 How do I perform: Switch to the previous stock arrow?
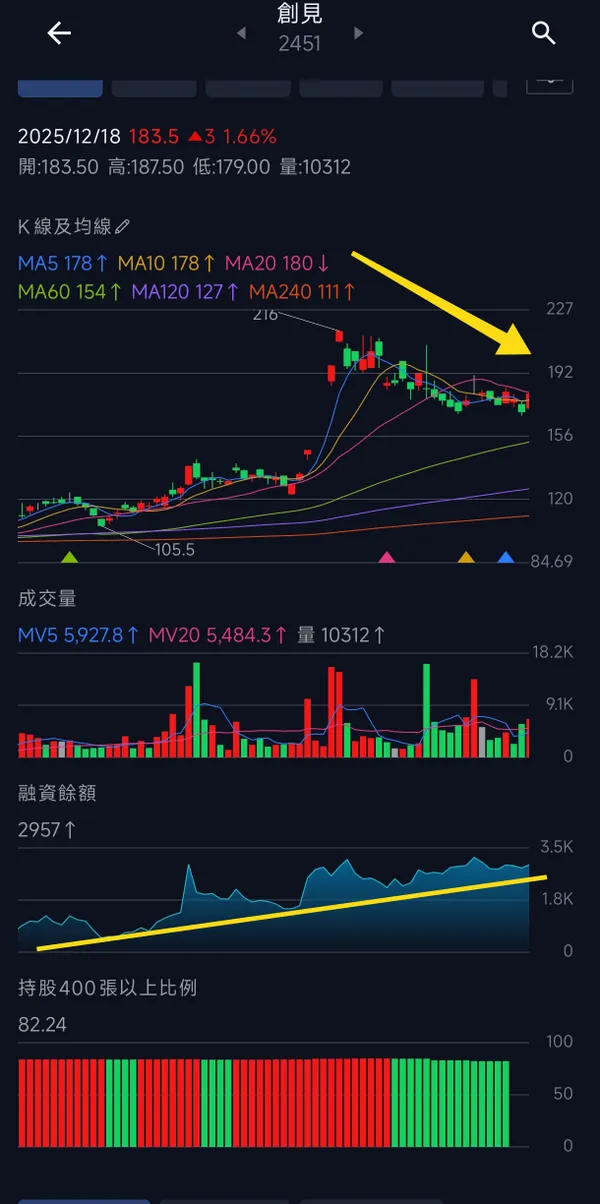(x=241, y=33)
